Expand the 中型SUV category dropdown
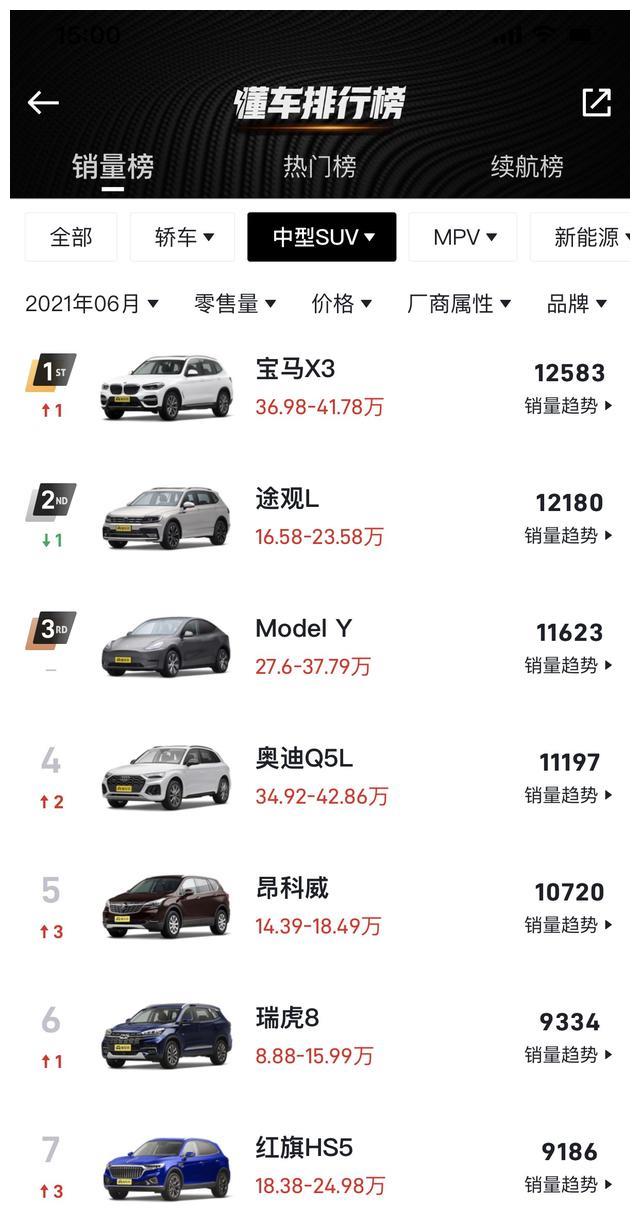Image resolution: width=640 pixels, height=1218 pixels. (322, 237)
